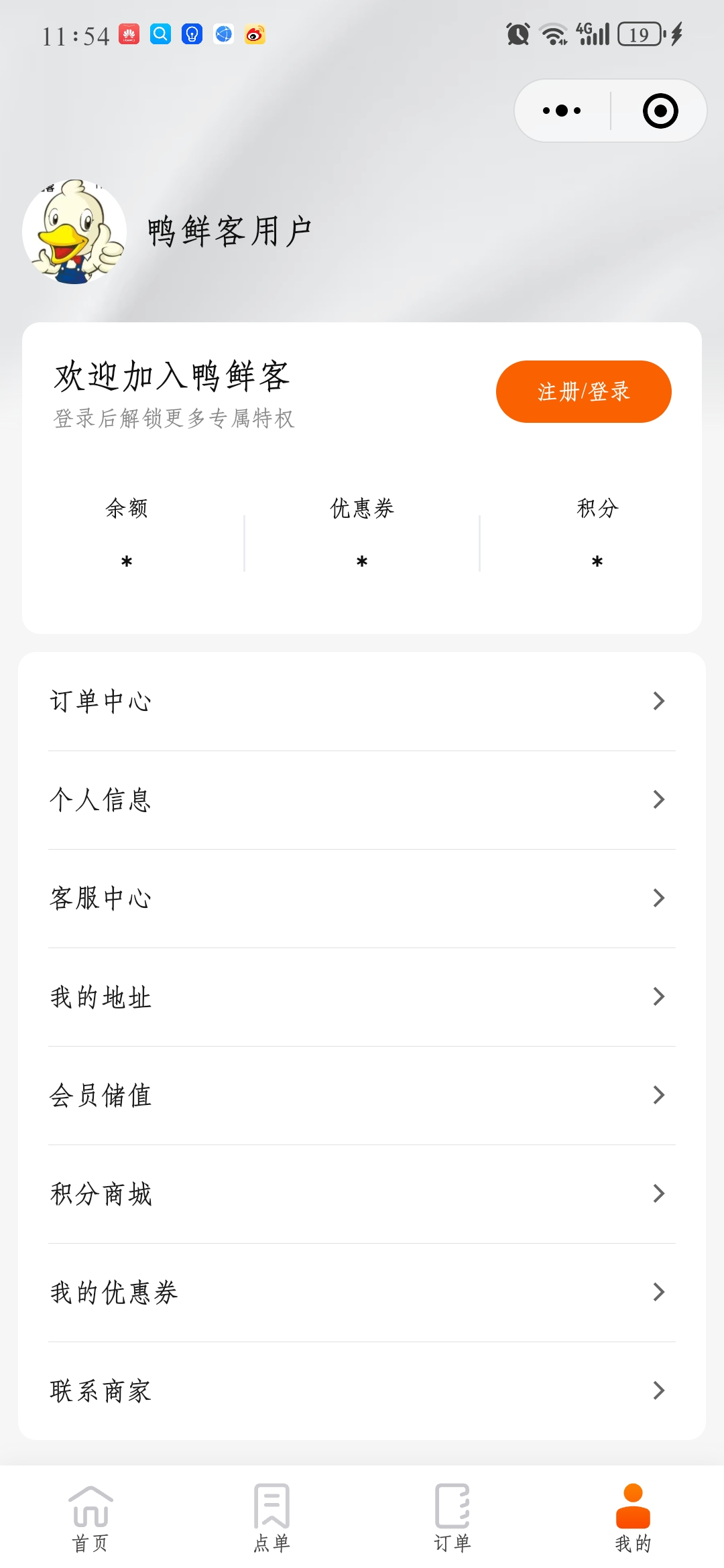This screenshot has width=724, height=1568.
Task: Open 积分商城 row
Action: click(x=362, y=1193)
